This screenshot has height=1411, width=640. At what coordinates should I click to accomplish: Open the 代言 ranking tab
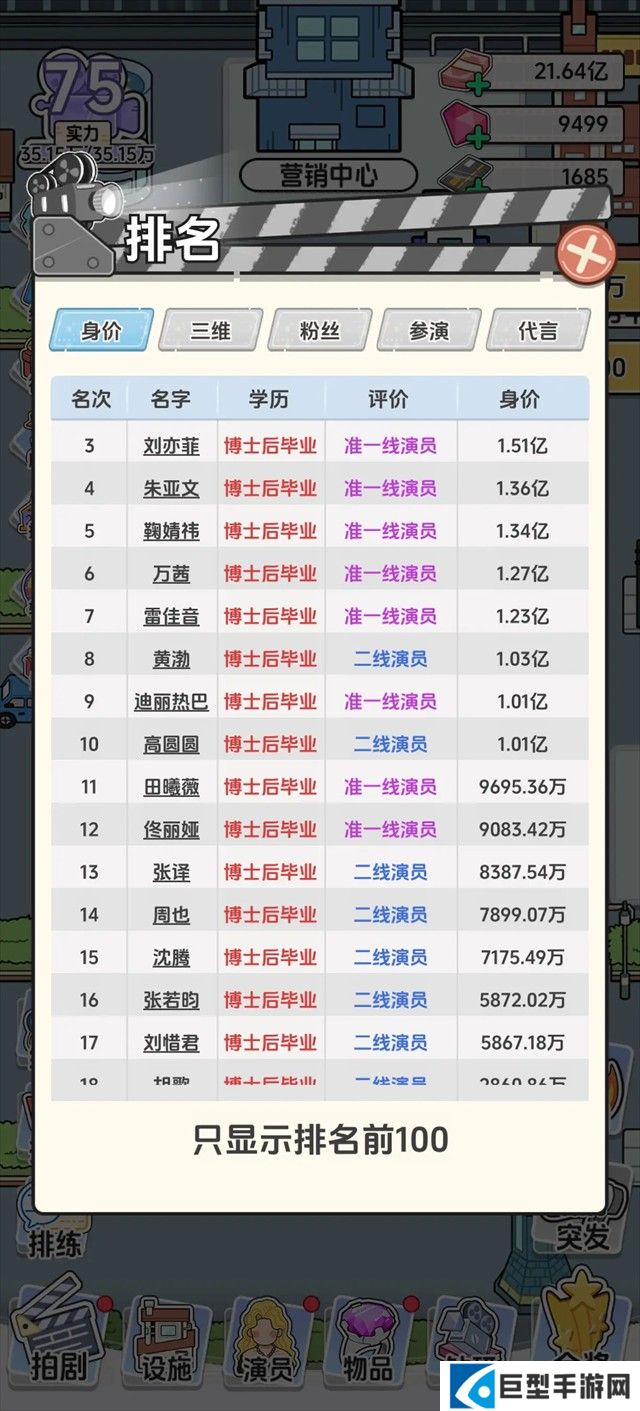point(538,331)
